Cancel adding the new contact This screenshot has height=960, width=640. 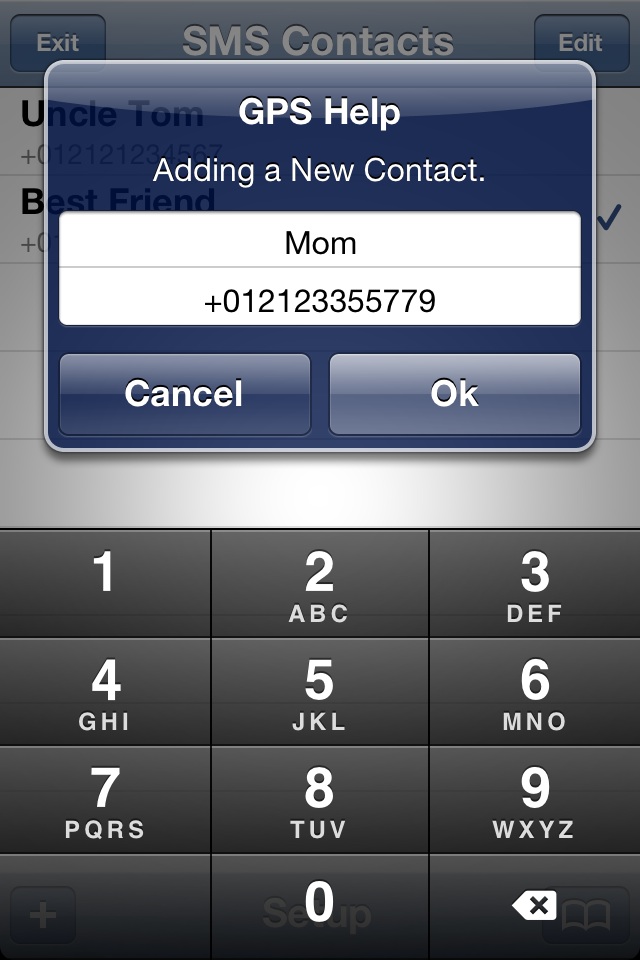point(185,394)
